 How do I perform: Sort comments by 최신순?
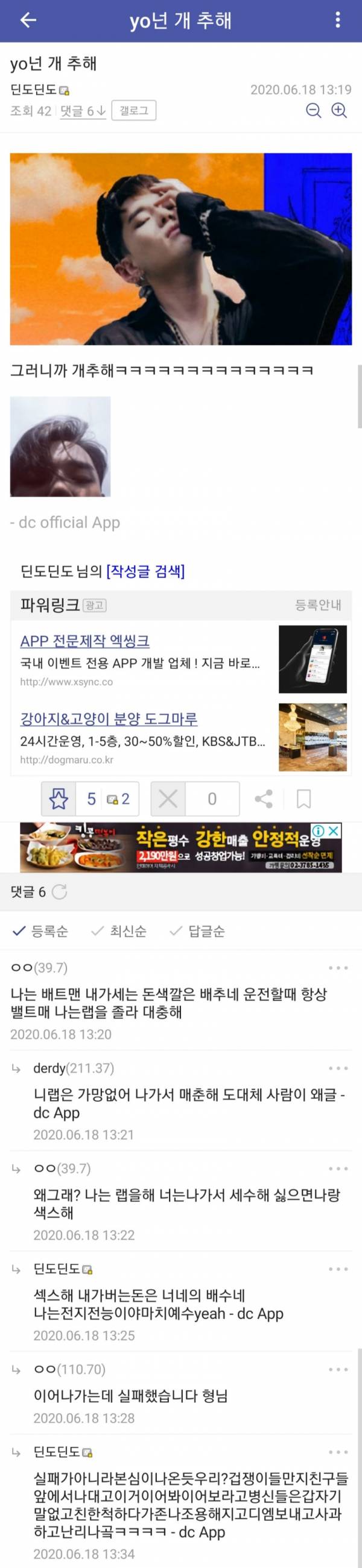[119, 930]
